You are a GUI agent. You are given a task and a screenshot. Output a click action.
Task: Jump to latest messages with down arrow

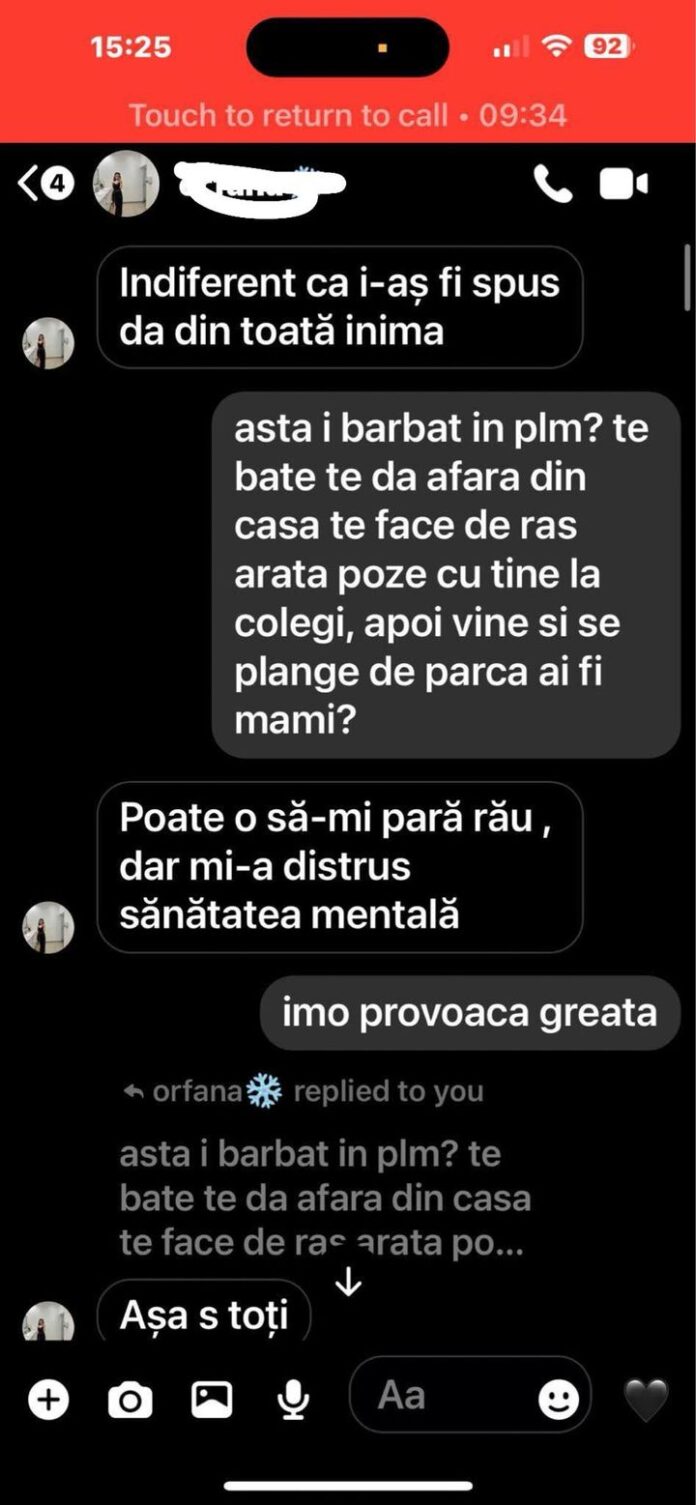click(348, 1283)
